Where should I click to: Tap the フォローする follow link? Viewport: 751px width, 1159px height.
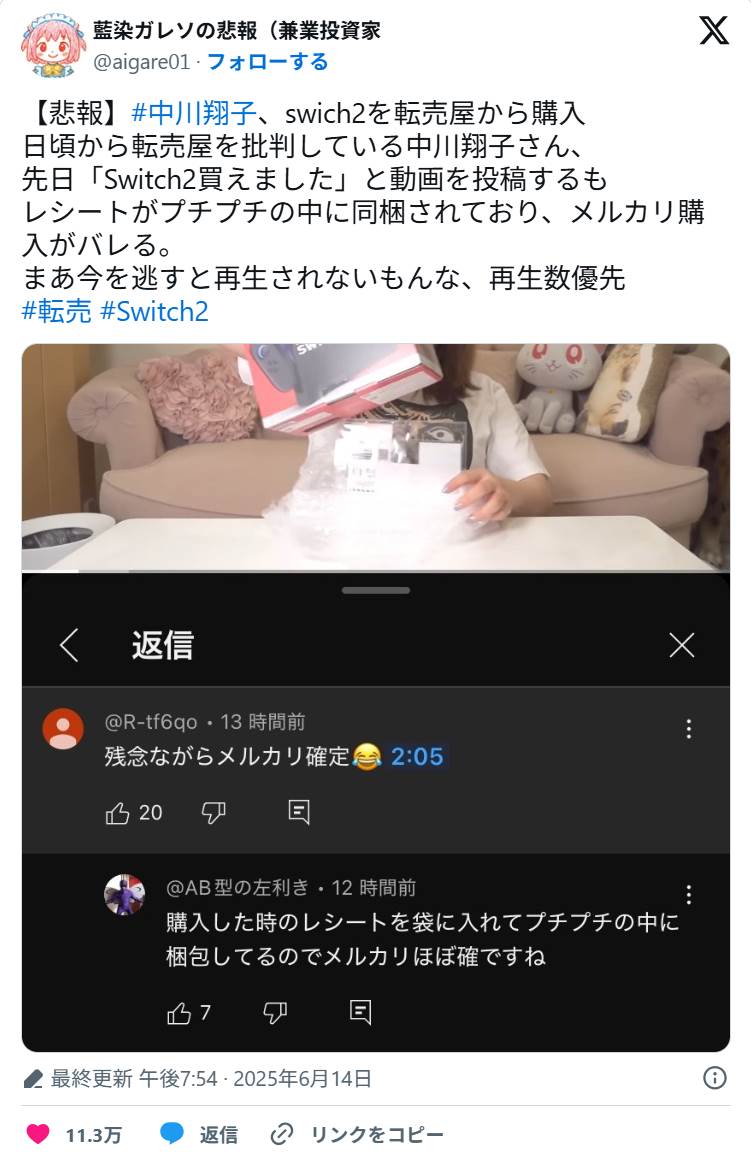click(x=267, y=62)
